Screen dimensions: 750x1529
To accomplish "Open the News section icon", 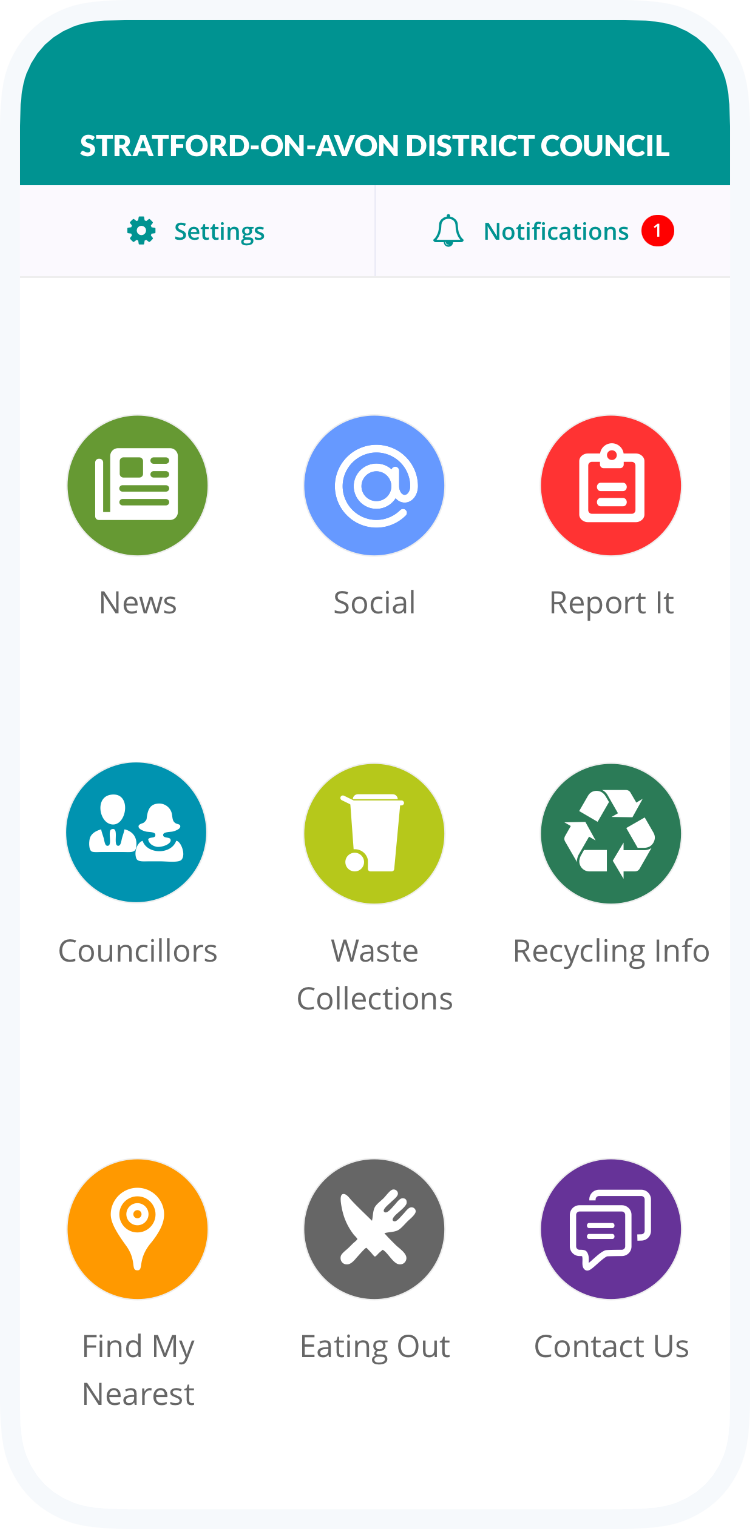I will [x=137, y=485].
